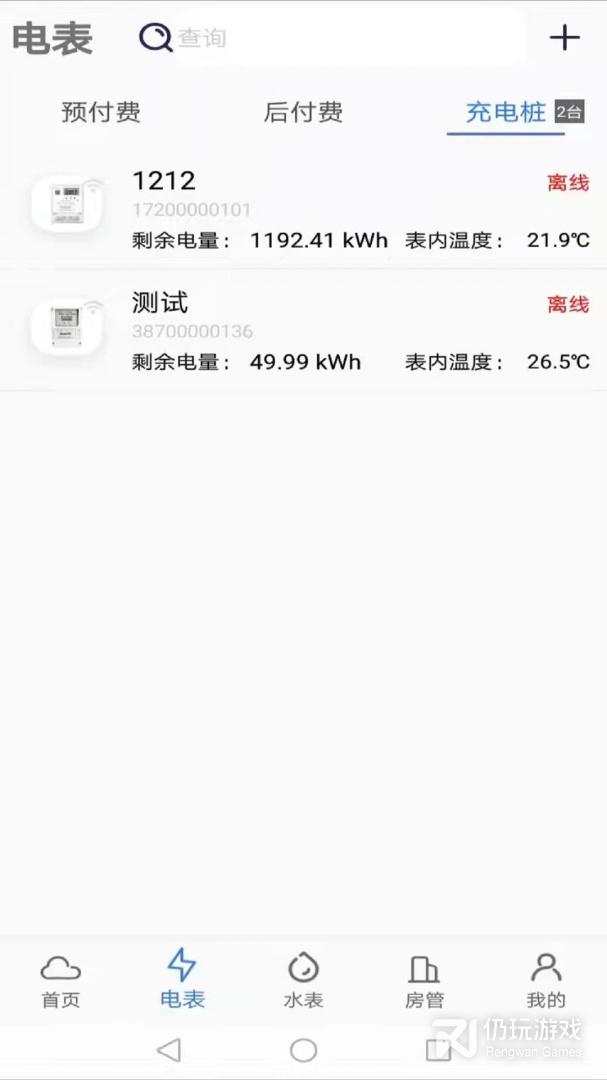The width and height of the screenshot is (607, 1080).
Task: Open the 房管 tab
Action: [424, 981]
